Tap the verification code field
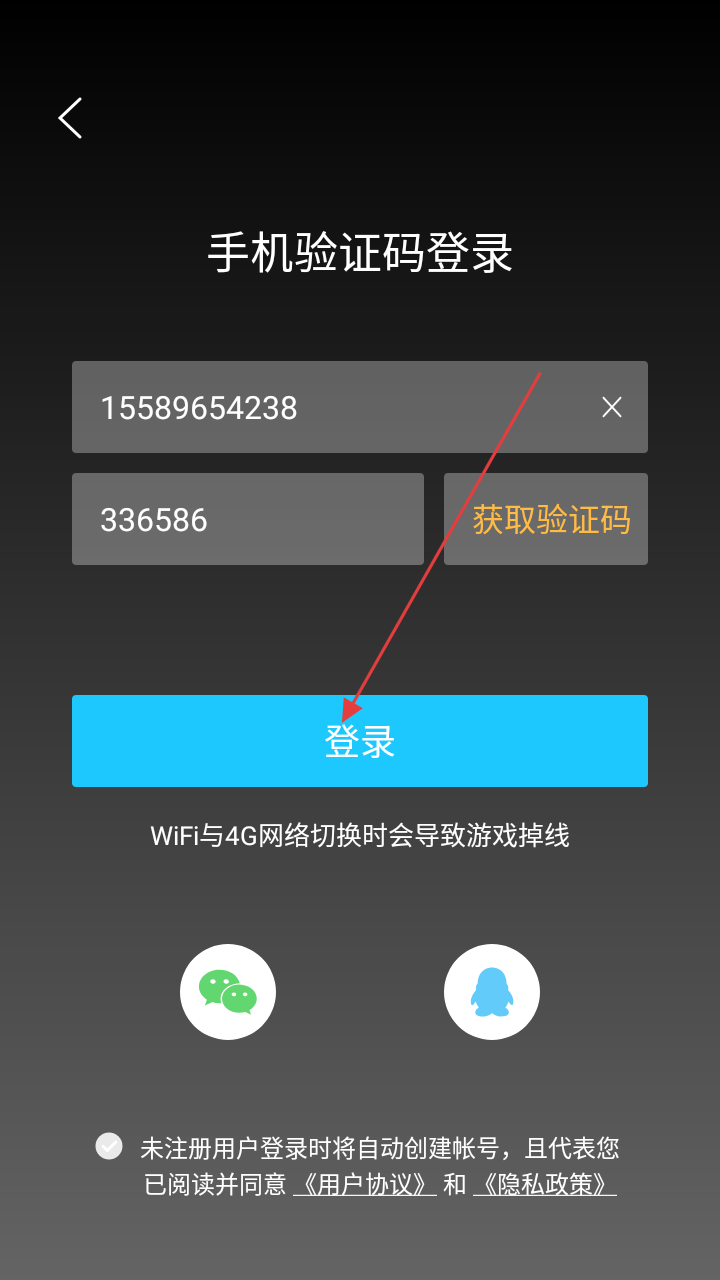Viewport: 720px width, 1280px height. pos(247,519)
